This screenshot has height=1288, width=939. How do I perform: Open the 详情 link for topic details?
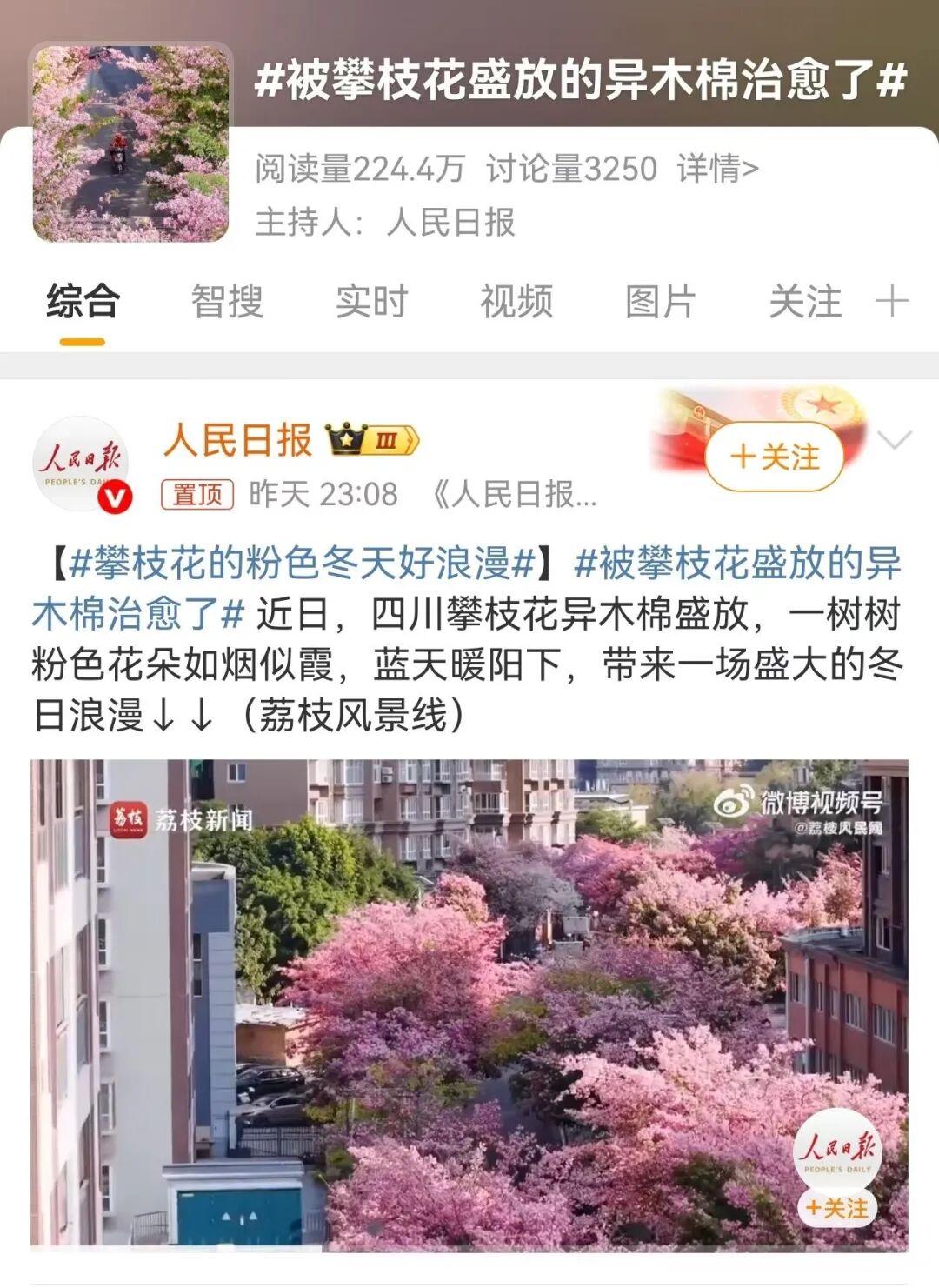point(717,168)
